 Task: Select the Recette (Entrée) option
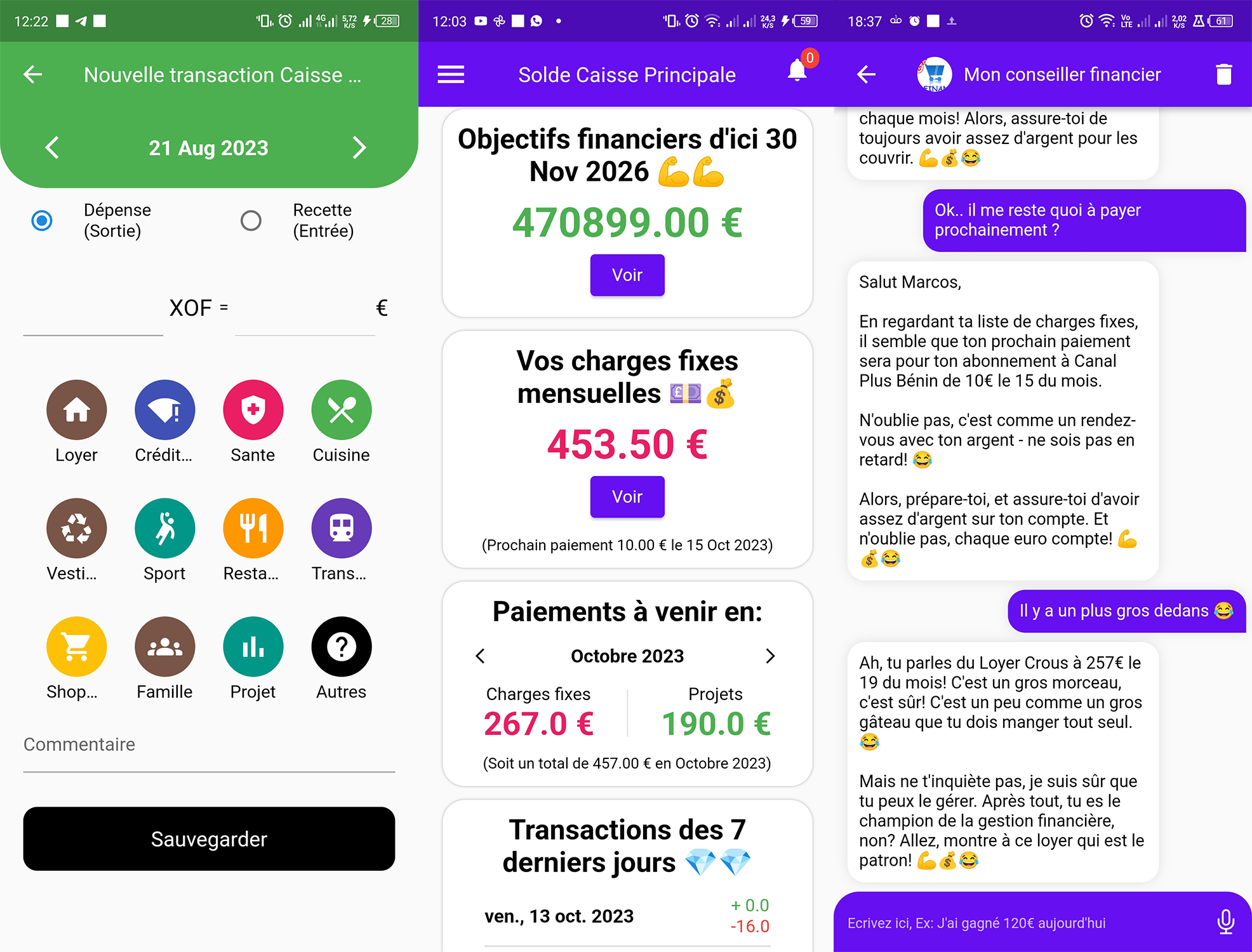[x=251, y=221]
